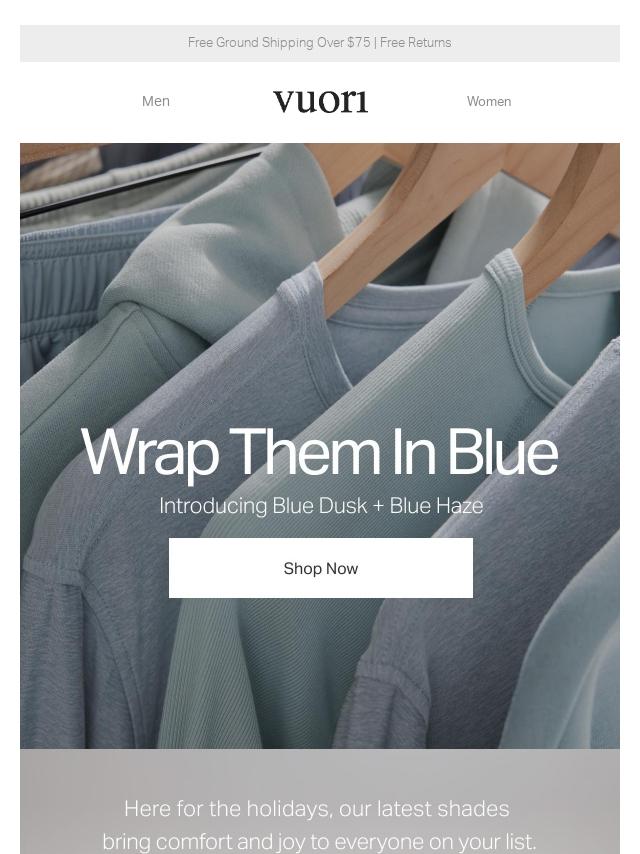Open the Men category link

click(156, 101)
